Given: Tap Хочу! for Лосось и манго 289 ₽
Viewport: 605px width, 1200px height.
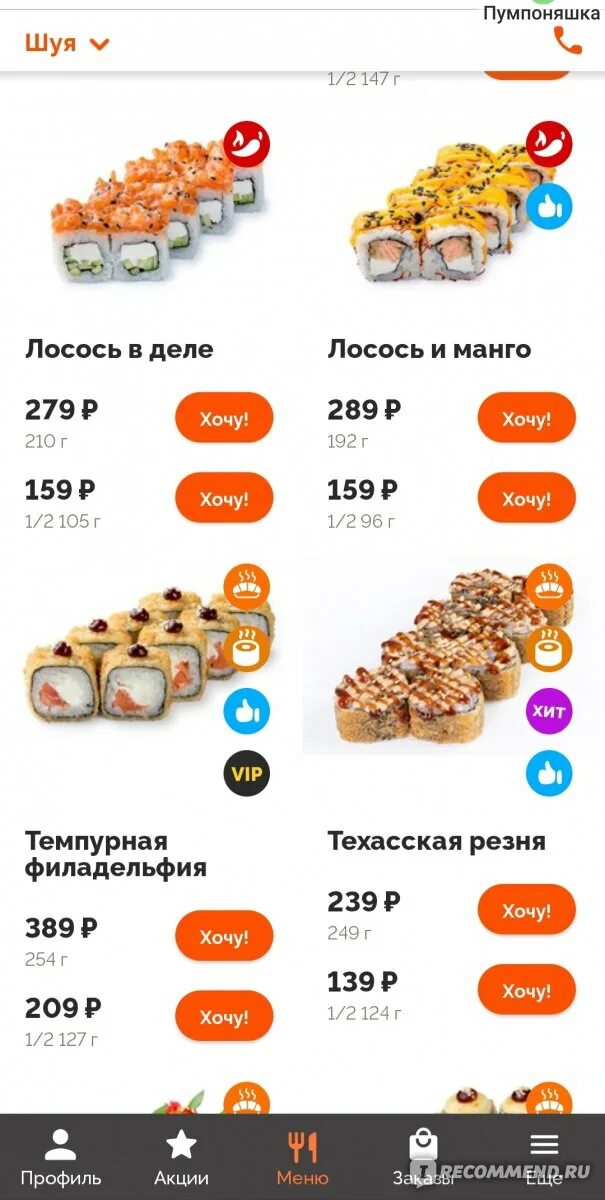Looking at the screenshot, I should (527, 418).
